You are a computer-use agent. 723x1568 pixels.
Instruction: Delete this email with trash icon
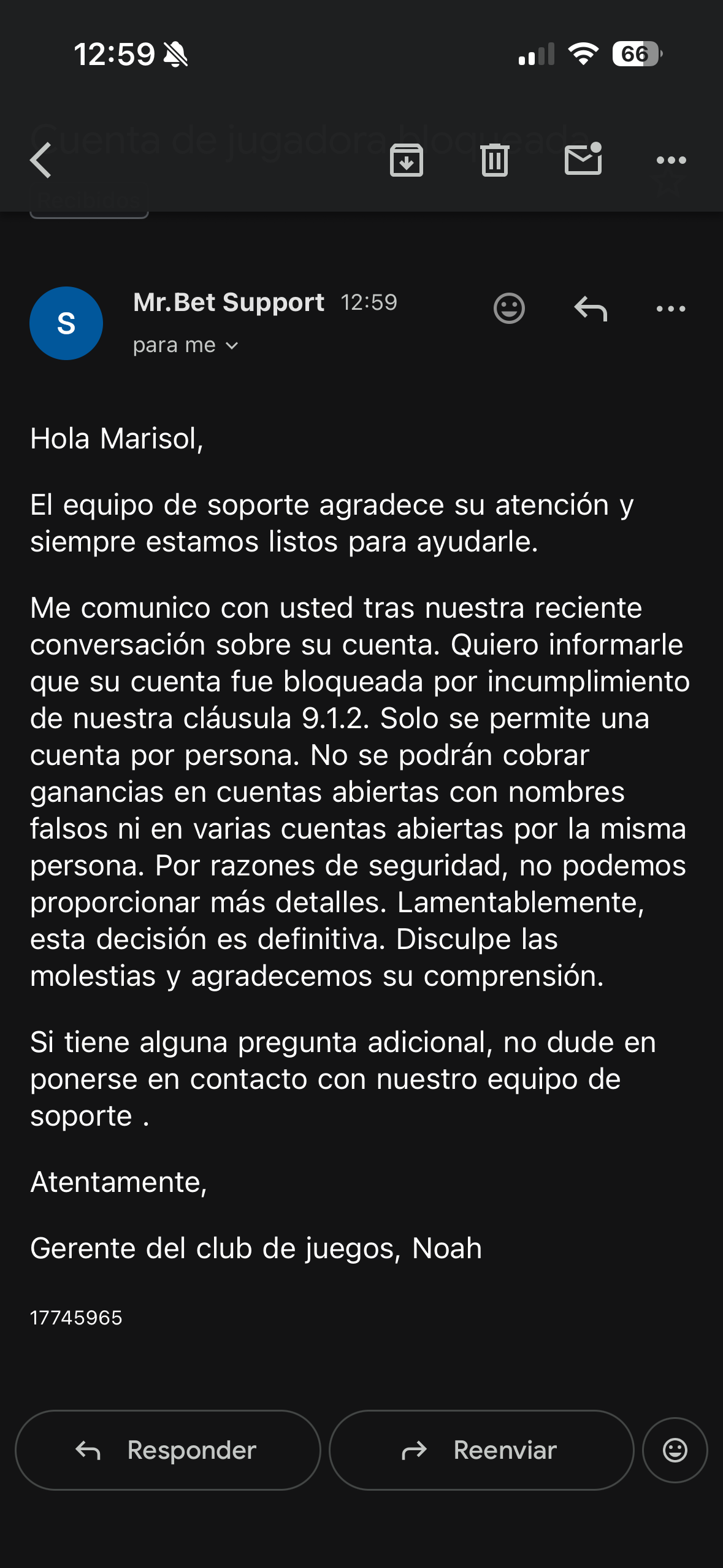coord(494,161)
